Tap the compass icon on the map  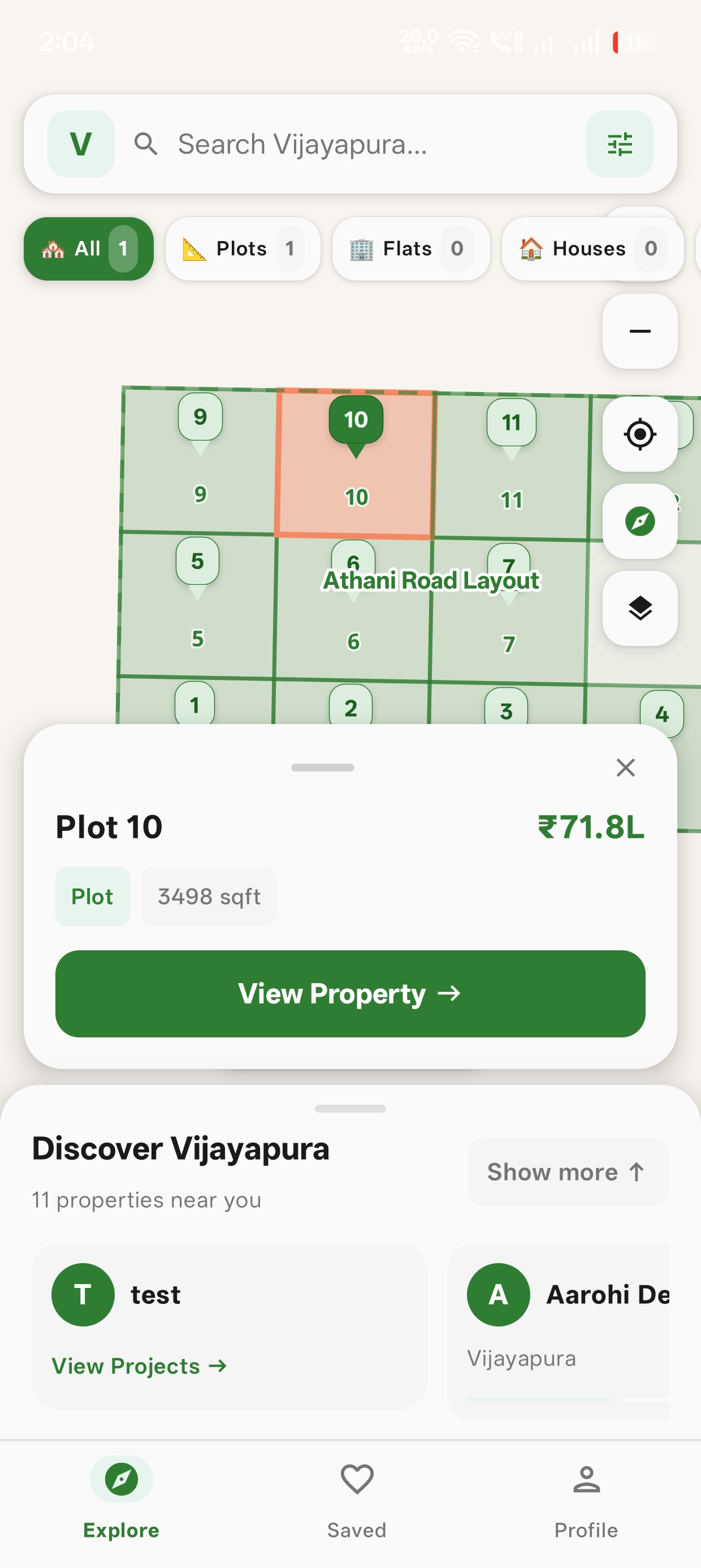(639, 522)
